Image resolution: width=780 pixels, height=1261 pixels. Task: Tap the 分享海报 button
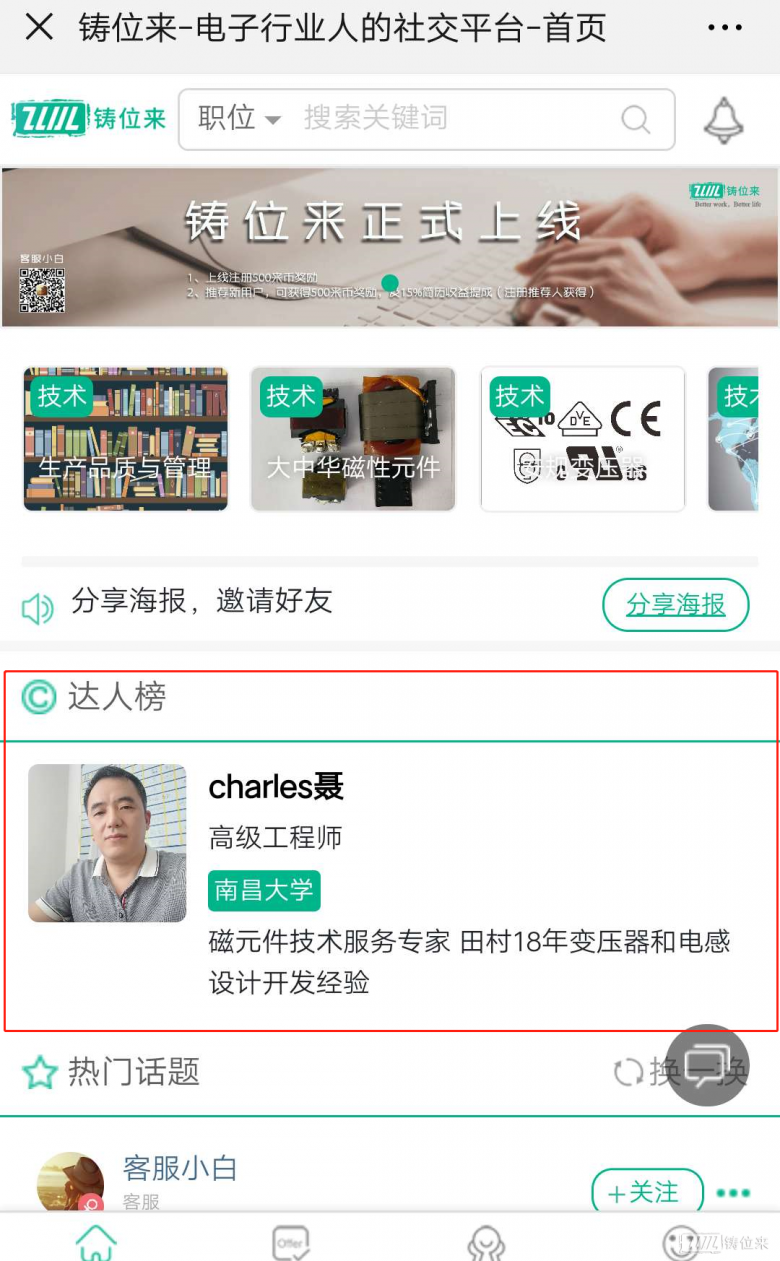tap(675, 605)
